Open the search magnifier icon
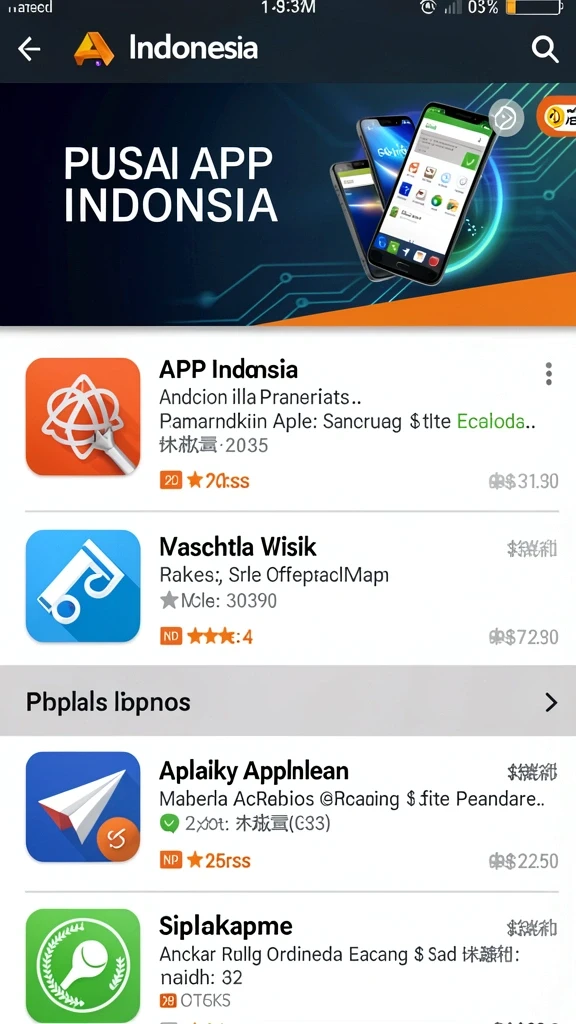The image size is (576, 1024). coord(545,49)
